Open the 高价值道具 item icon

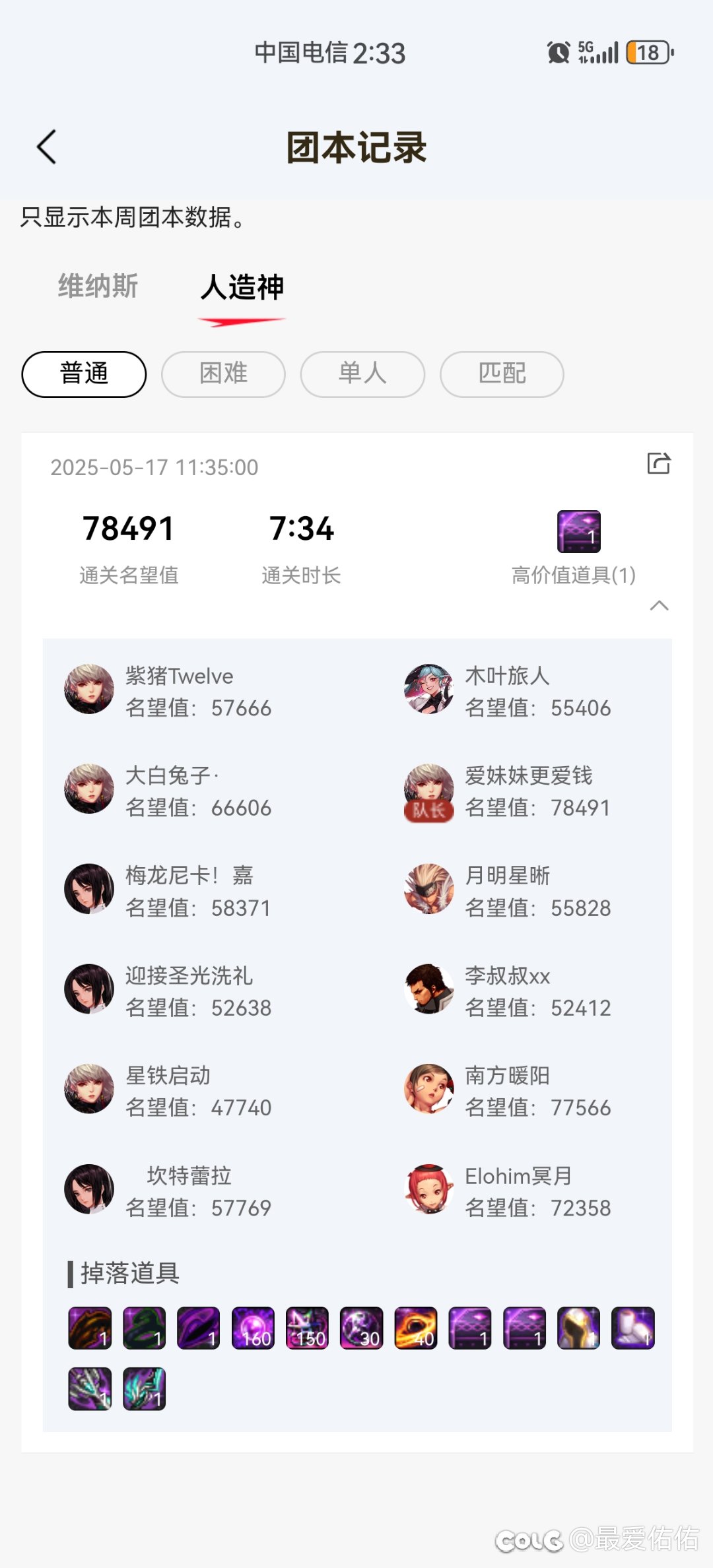point(579,531)
